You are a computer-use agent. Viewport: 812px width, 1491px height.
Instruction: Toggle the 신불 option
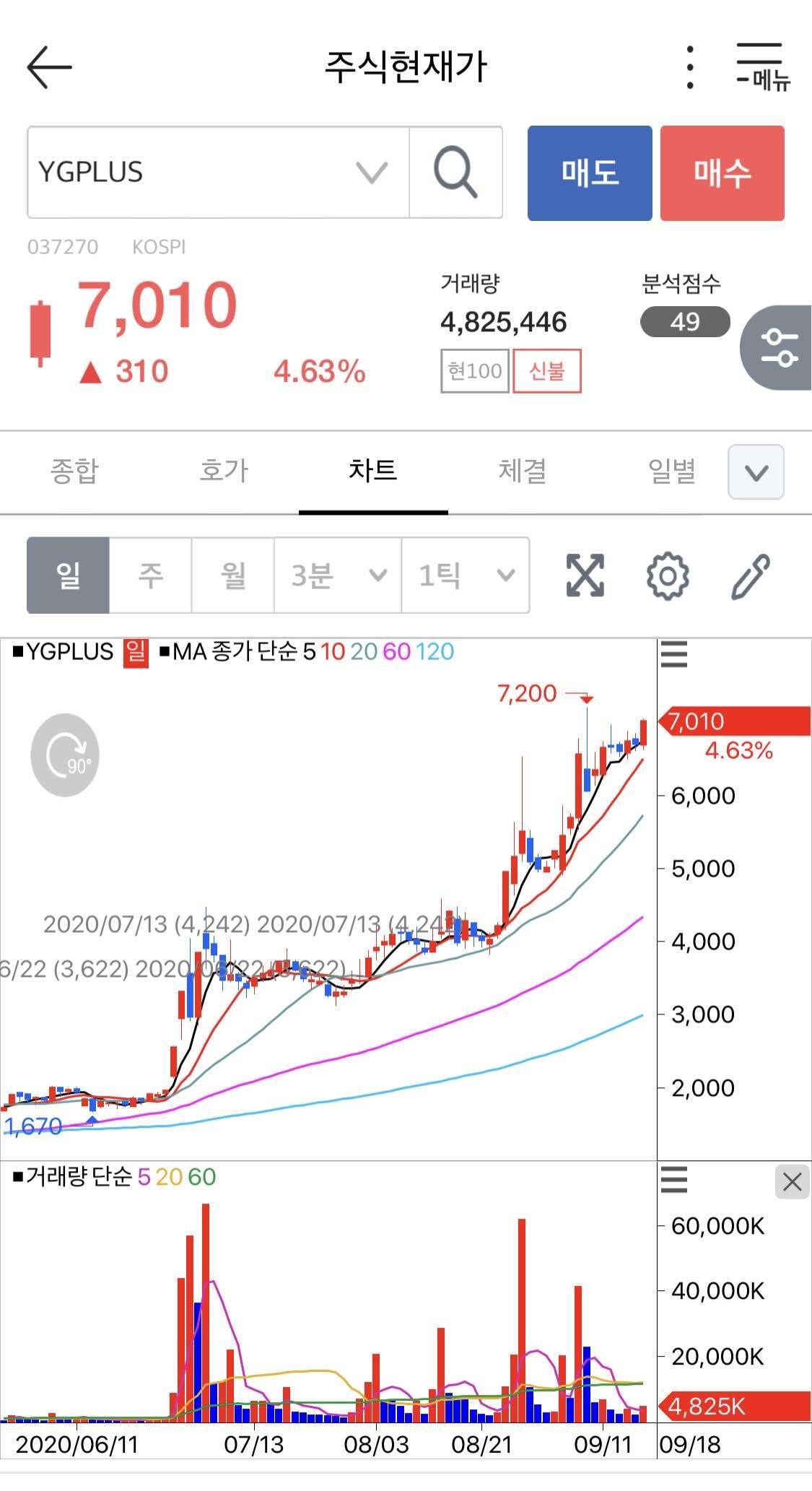click(547, 370)
